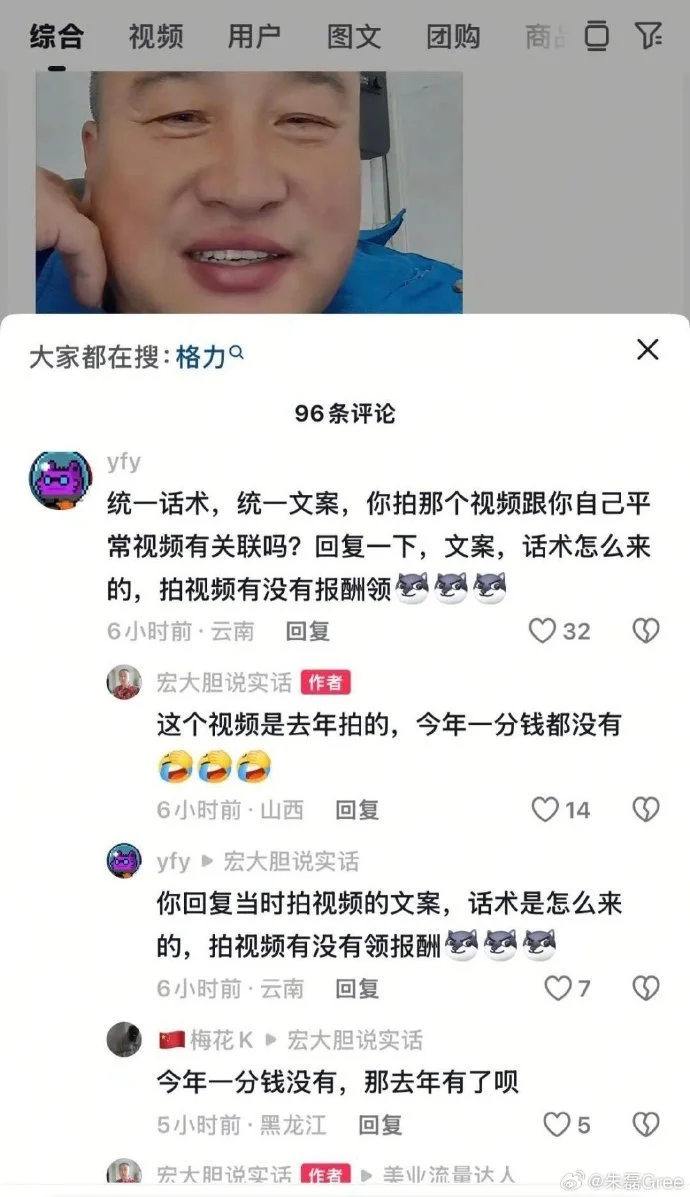Viewport: 690px width, 1197px height.
Task: Like yfy's reply with 7 likes
Action: pyautogui.click(x=557, y=989)
